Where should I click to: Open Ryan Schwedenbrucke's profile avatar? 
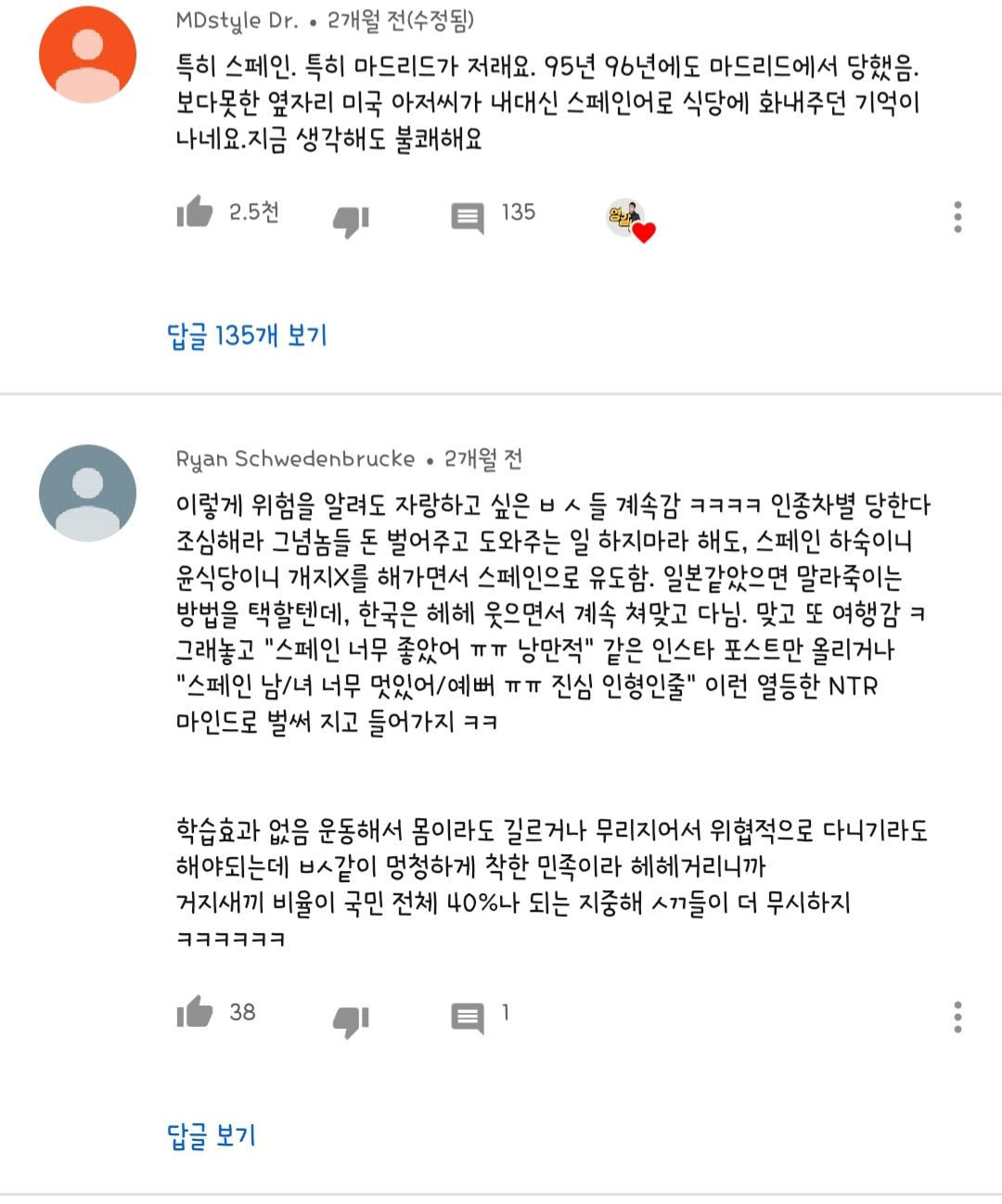[87, 493]
